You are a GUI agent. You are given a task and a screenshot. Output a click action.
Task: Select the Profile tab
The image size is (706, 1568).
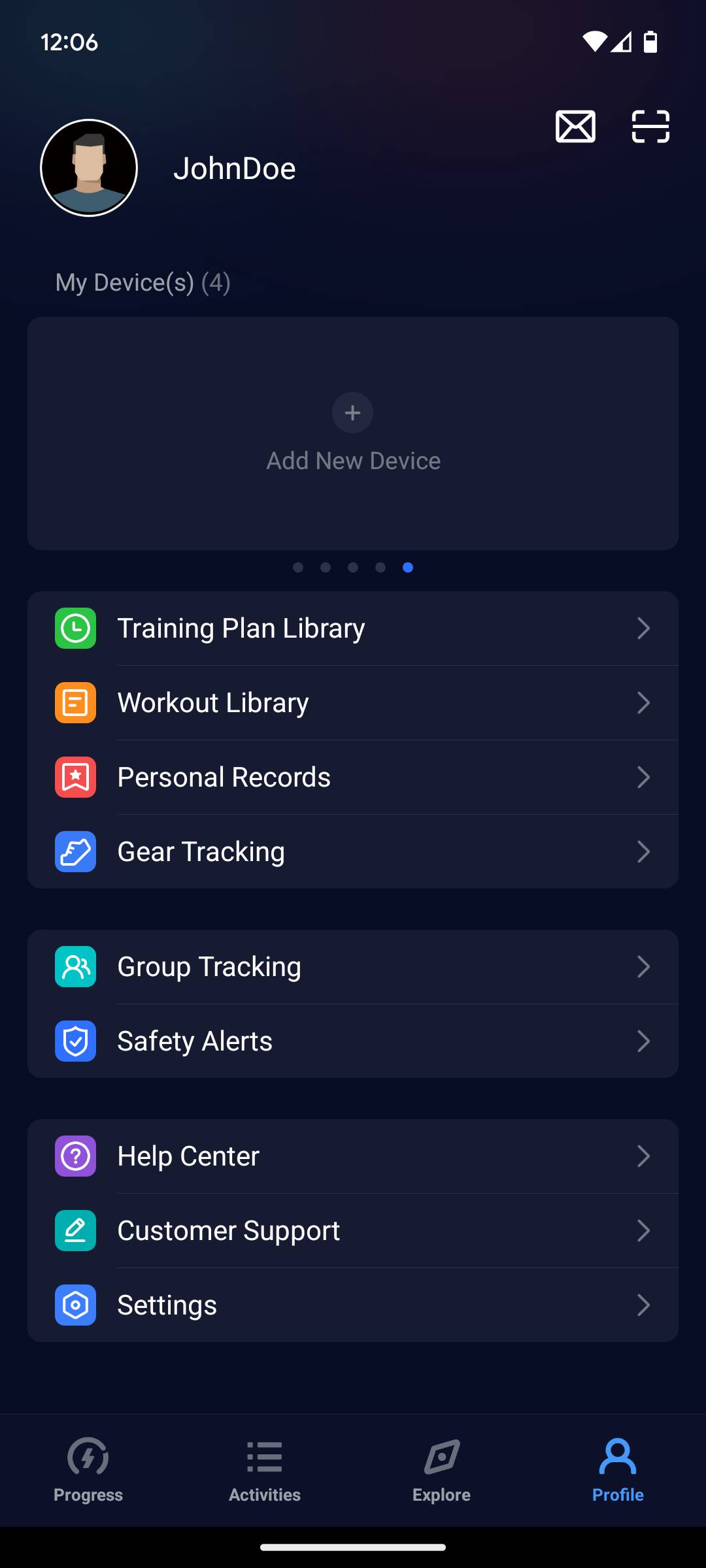click(x=618, y=1470)
